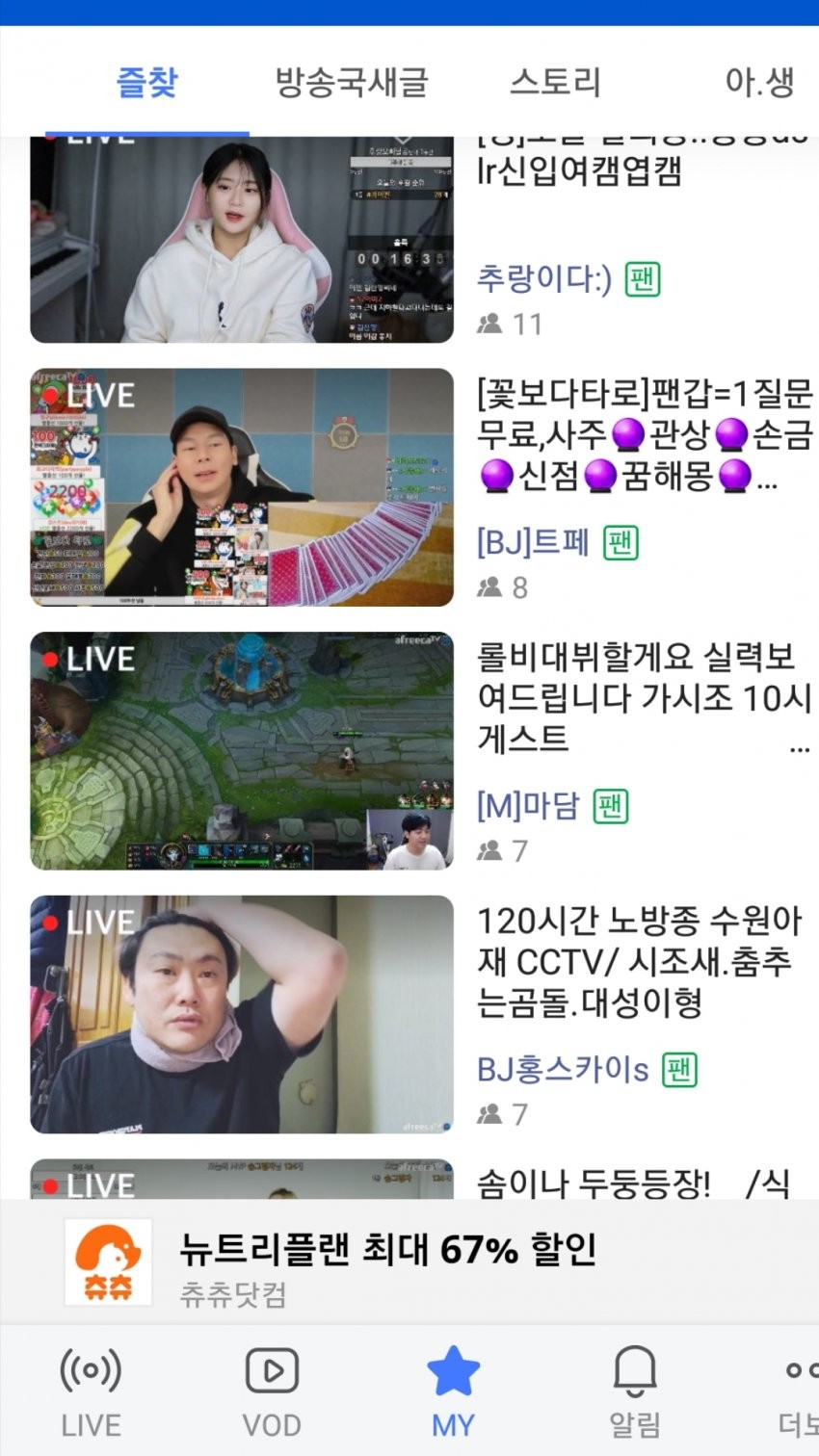Watch [BJ]트페 live broadcast
819x1456 pixels.
(x=241, y=487)
